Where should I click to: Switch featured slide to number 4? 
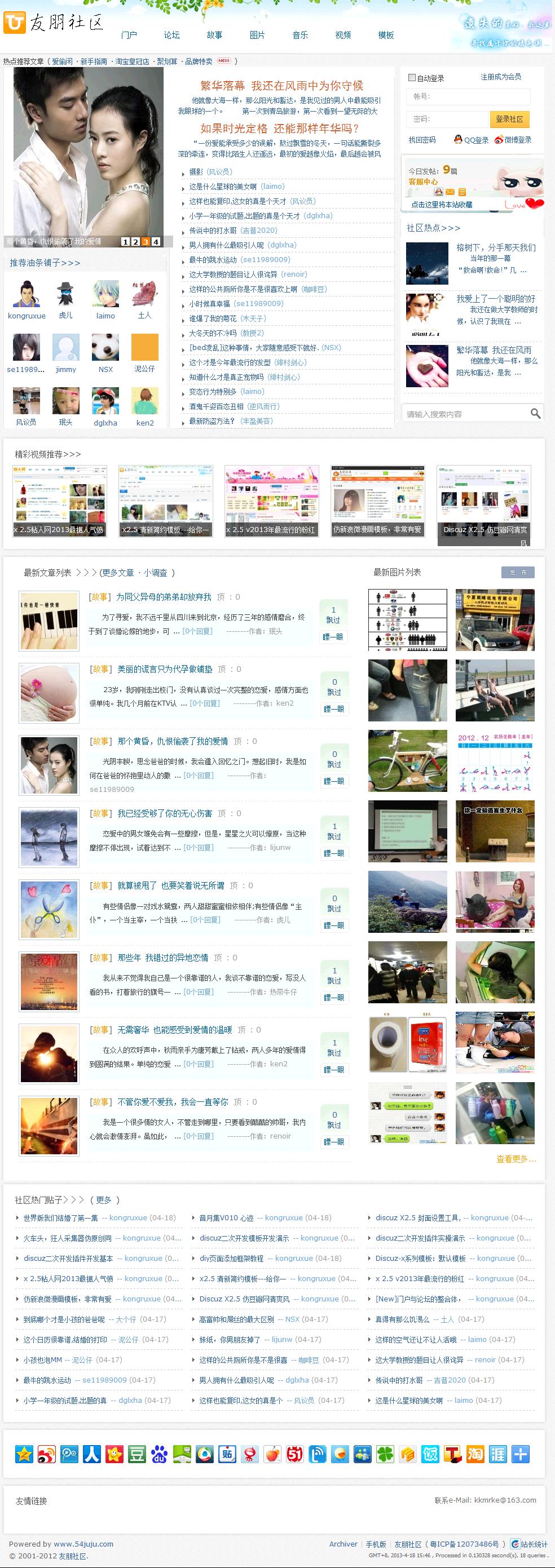[x=156, y=242]
